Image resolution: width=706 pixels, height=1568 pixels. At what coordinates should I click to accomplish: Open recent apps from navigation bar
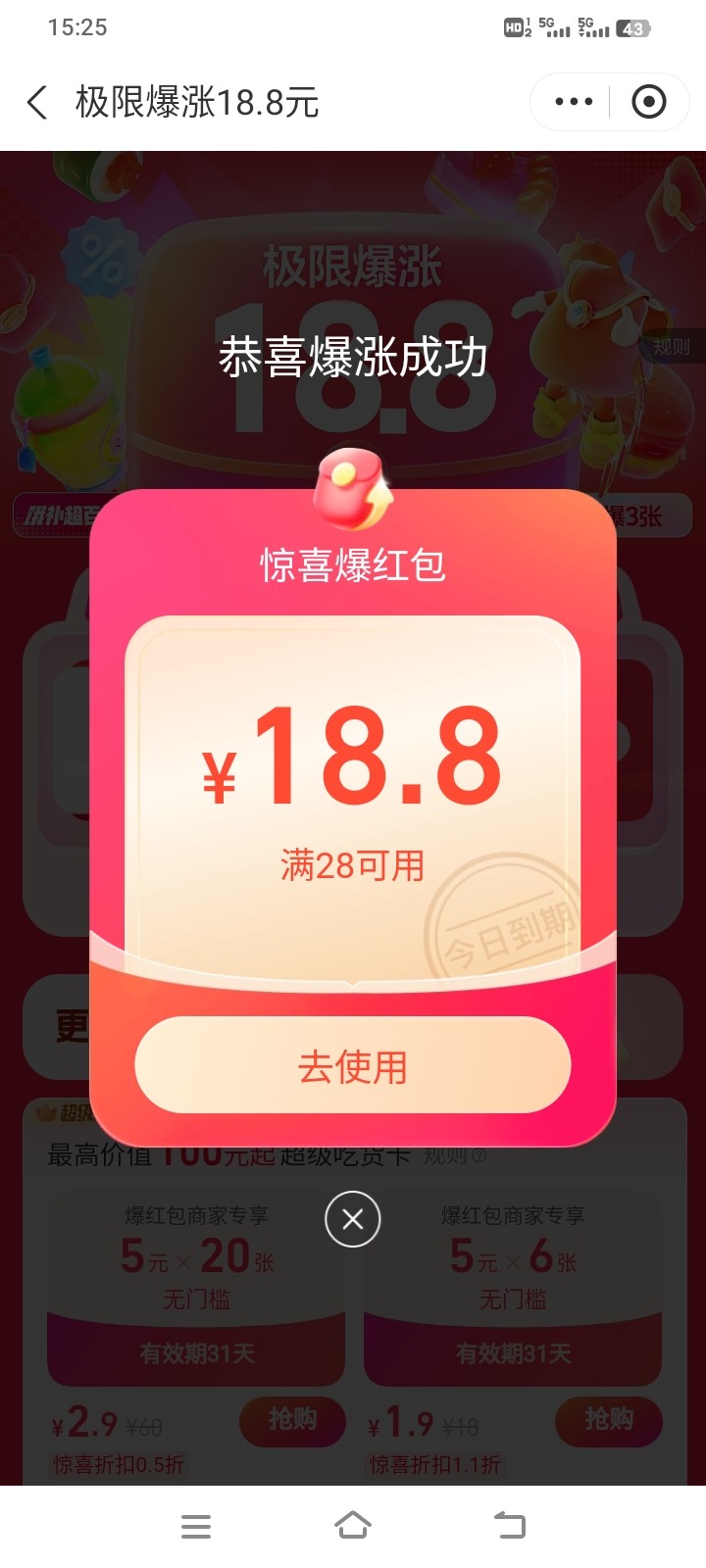point(196,1526)
